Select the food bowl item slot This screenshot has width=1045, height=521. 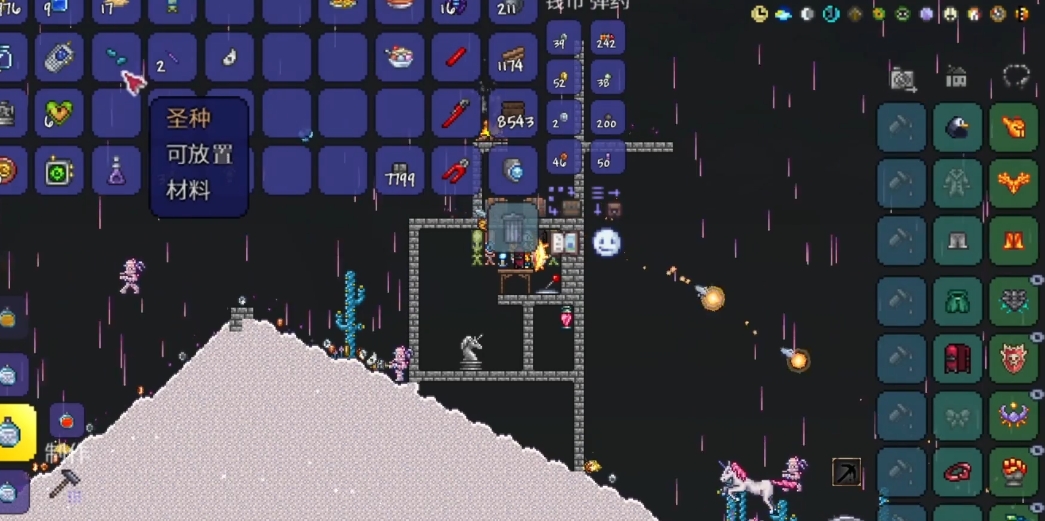tap(400, 57)
